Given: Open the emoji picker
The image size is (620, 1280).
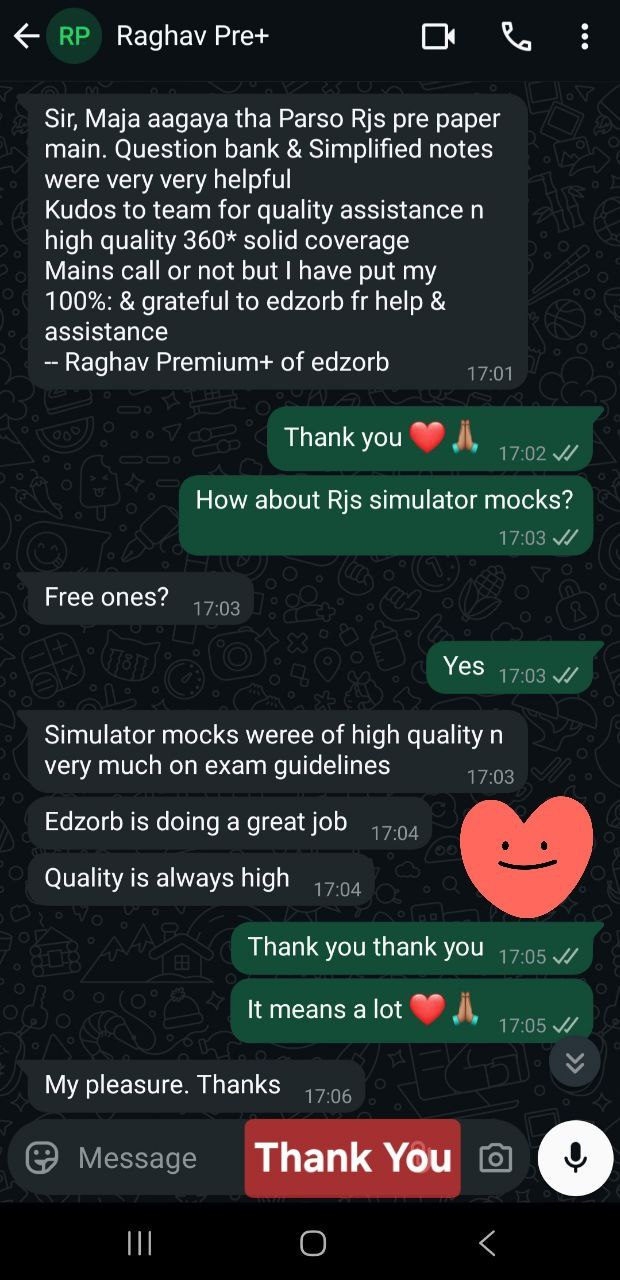Looking at the screenshot, I should click(x=42, y=1158).
